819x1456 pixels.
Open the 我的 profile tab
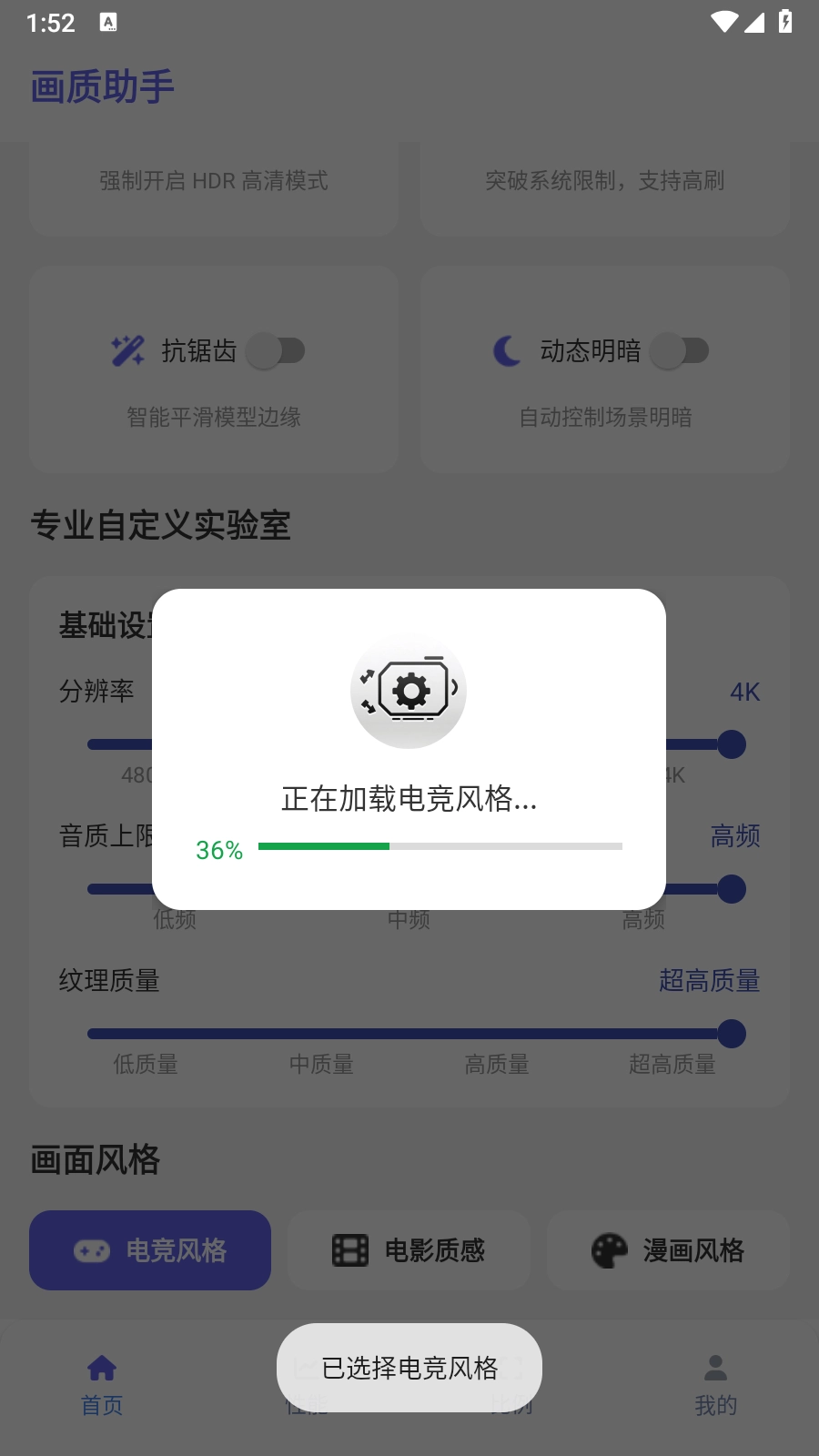tap(716, 1383)
